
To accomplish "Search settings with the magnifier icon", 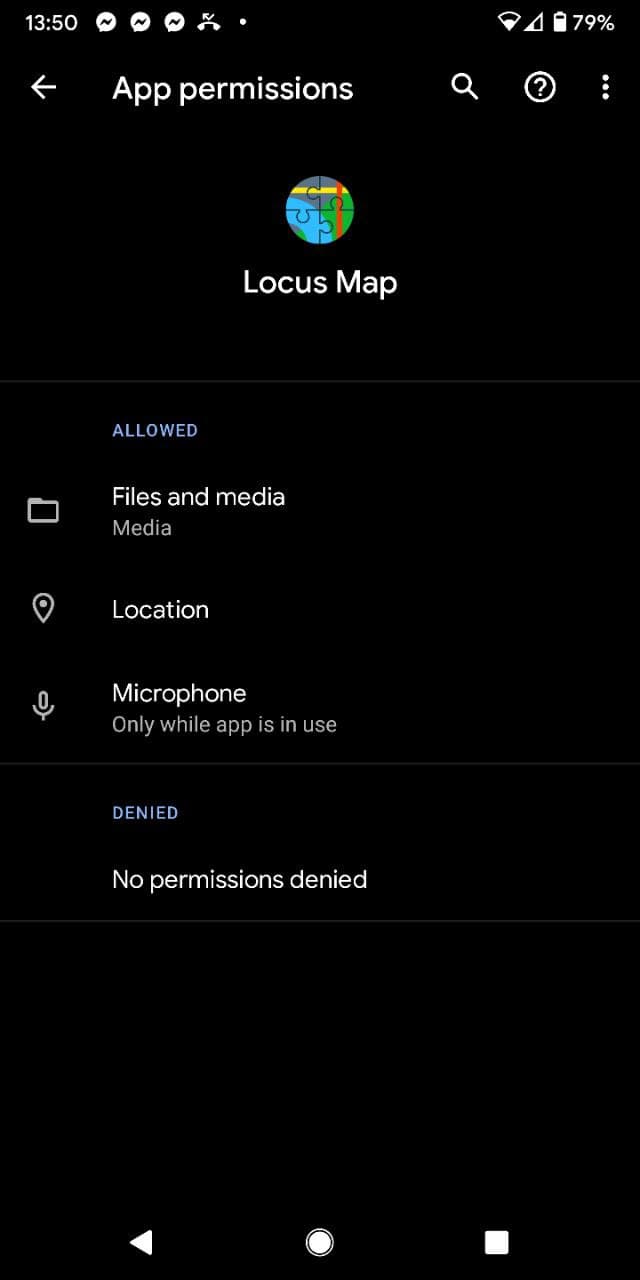I will pyautogui.click(x=465, y=88).
